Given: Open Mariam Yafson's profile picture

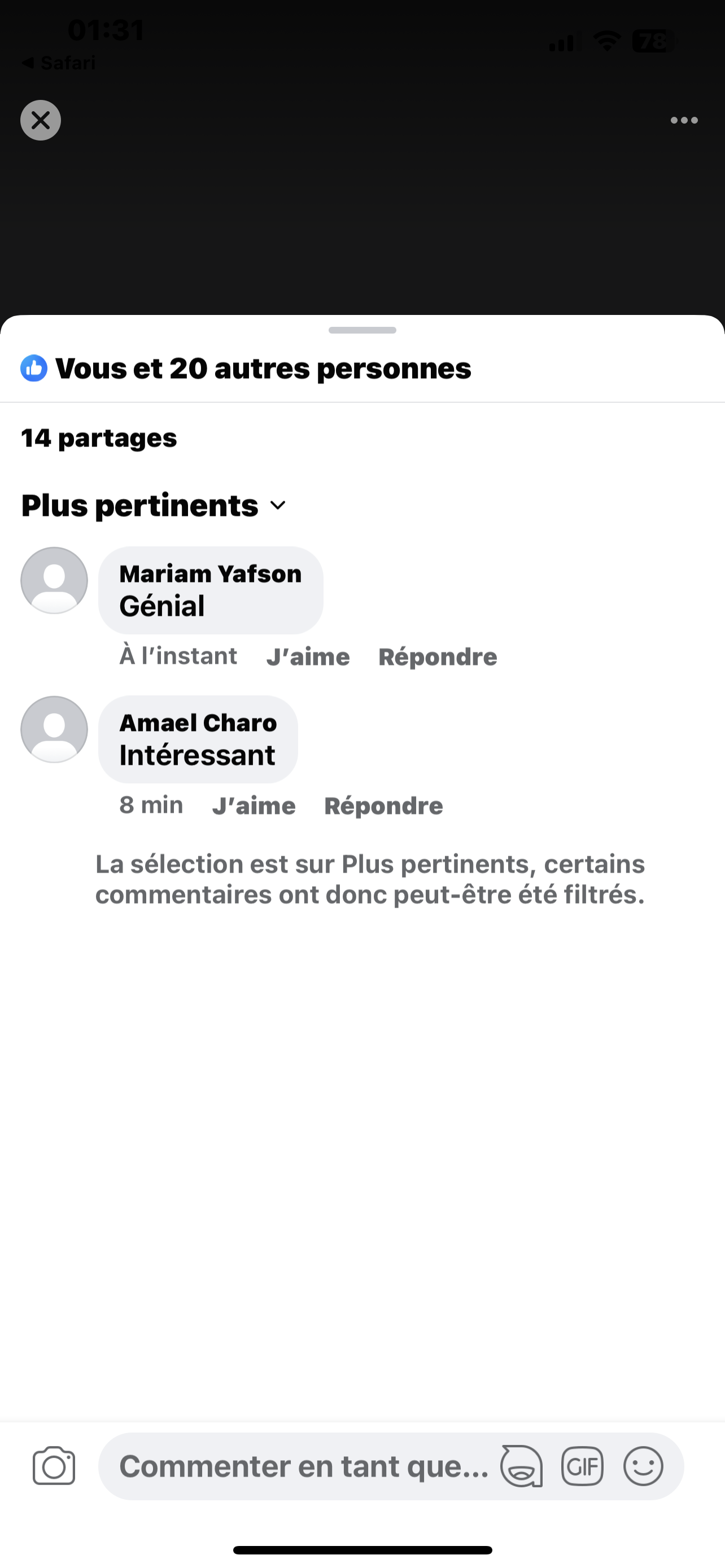Looking at the screenshot, I should point(54,580).
